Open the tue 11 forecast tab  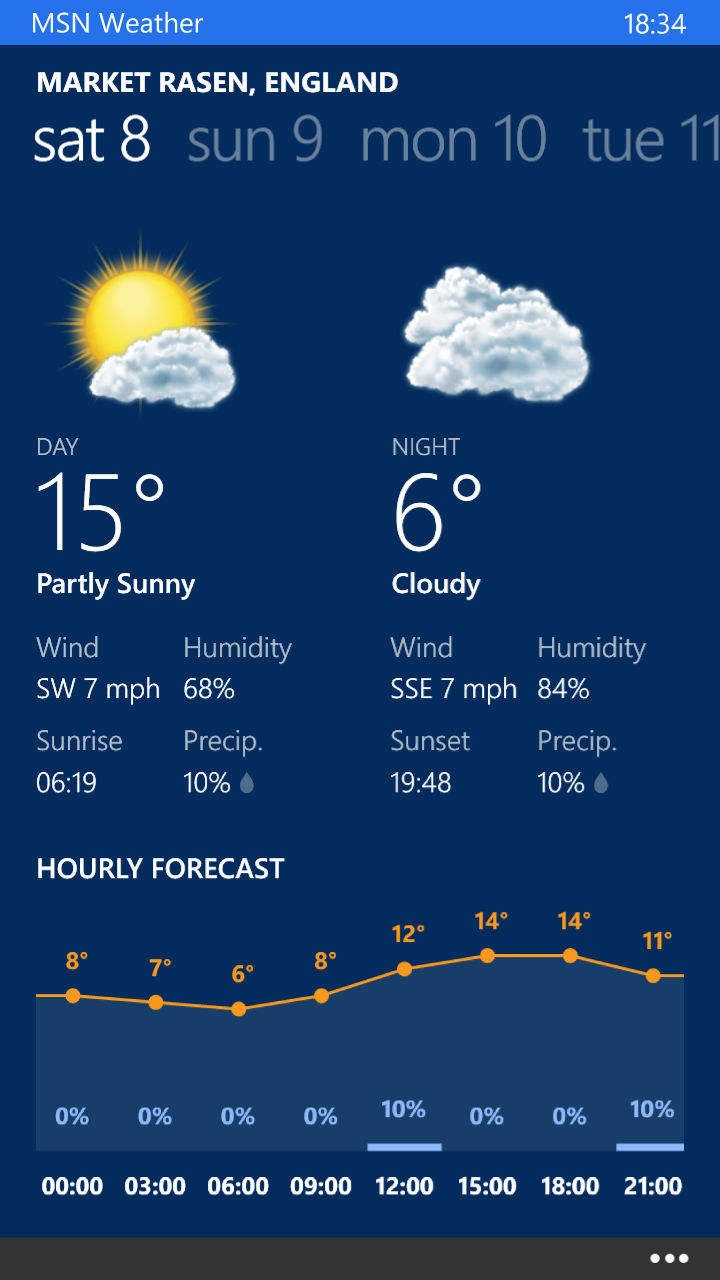coord(650,140)
